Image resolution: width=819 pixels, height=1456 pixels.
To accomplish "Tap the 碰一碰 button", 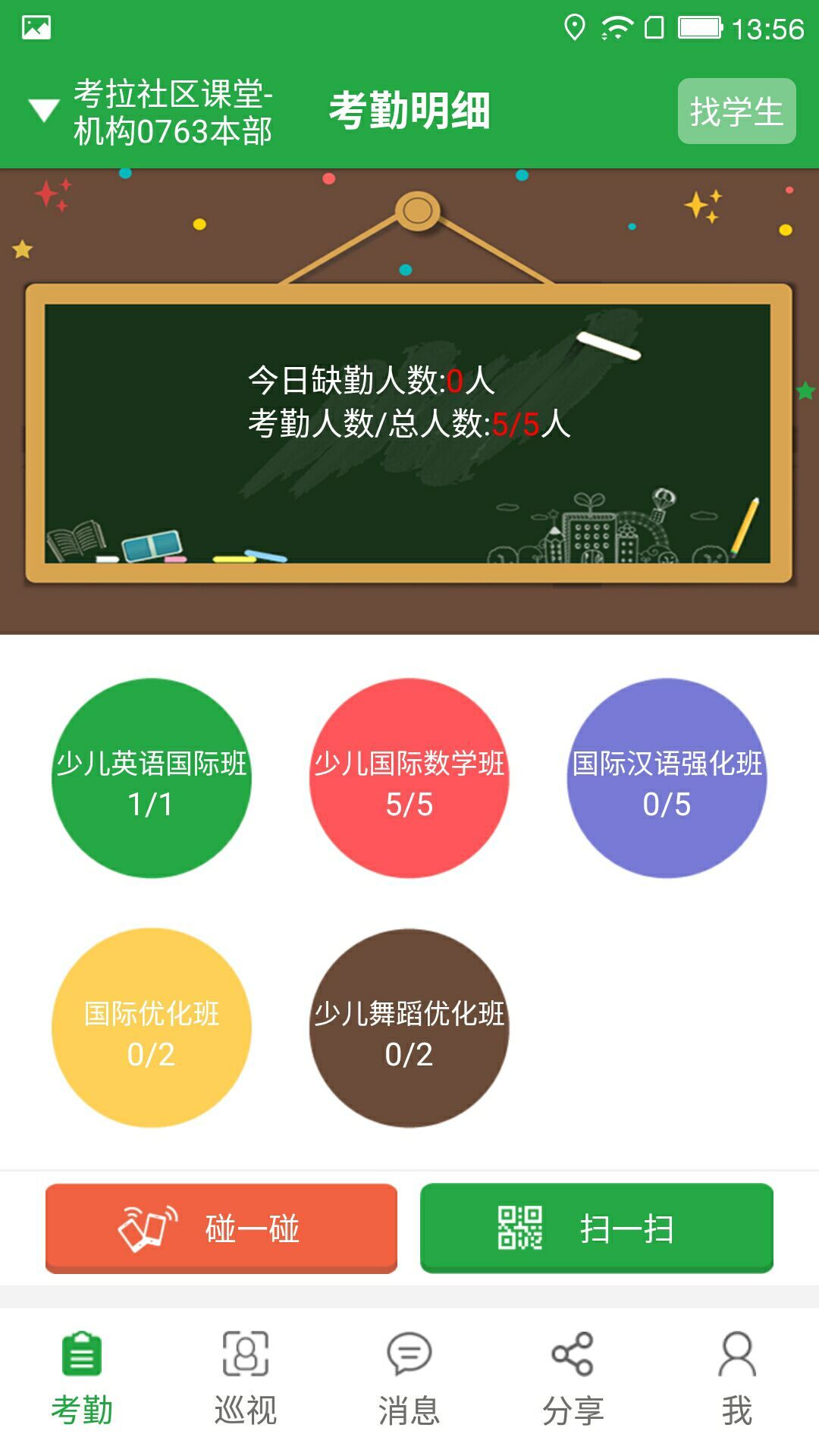I will [x=221, y=1228].
